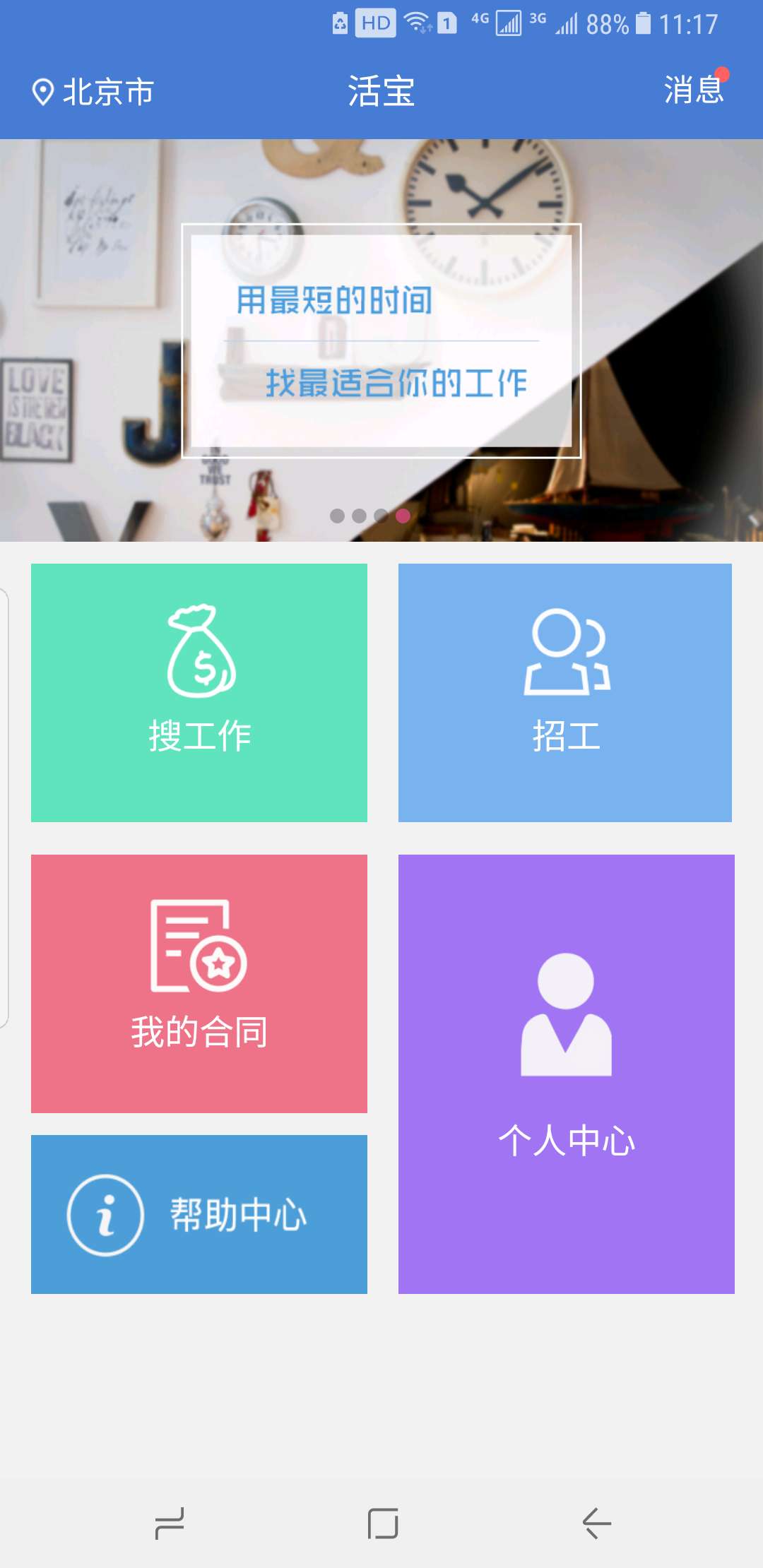This screenshot has width=763, height=1568.
Task: Select the money bag icon on 搜工作
Action: (x=201, y=650)
